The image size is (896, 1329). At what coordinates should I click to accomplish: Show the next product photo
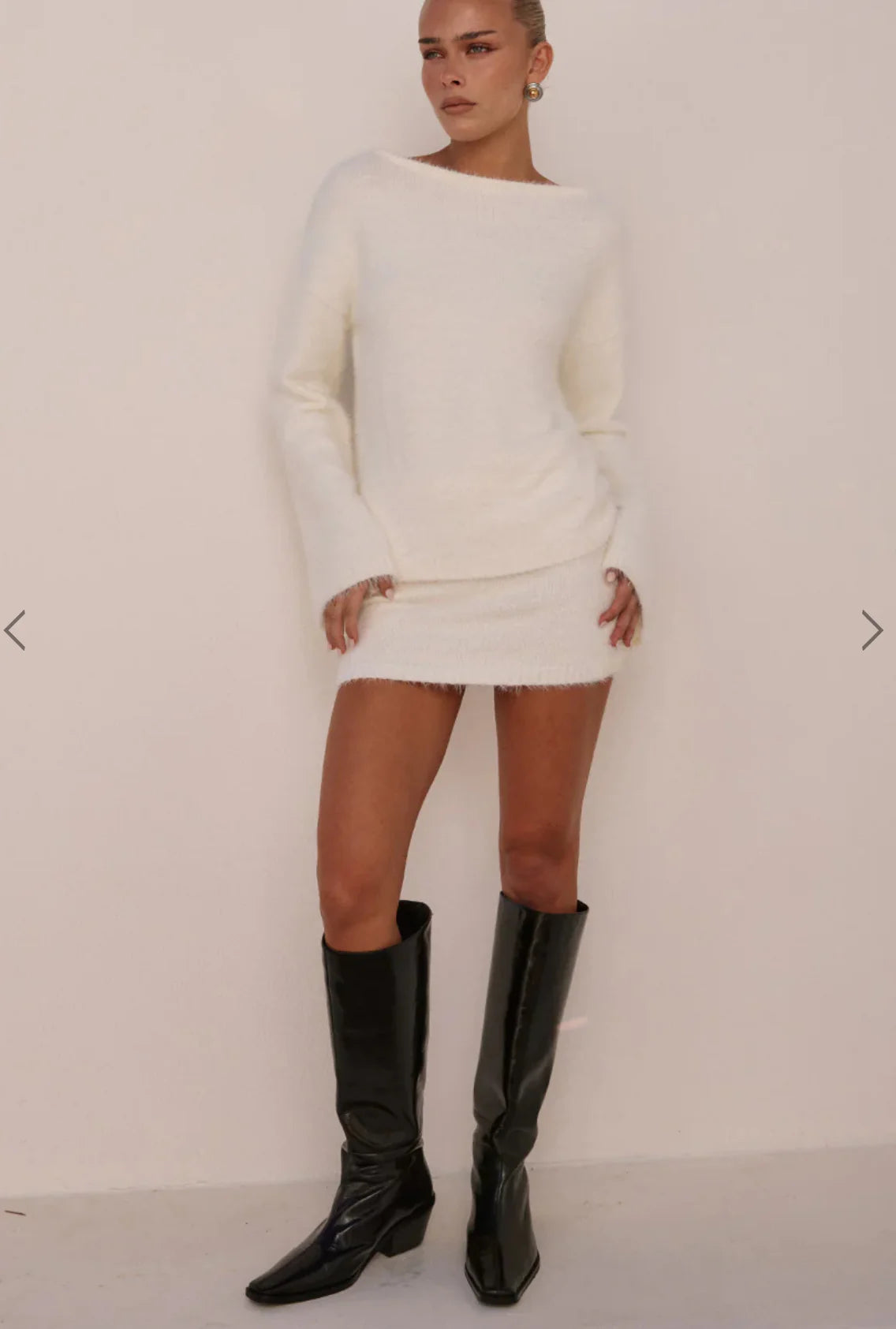click(x=872, y=630)
